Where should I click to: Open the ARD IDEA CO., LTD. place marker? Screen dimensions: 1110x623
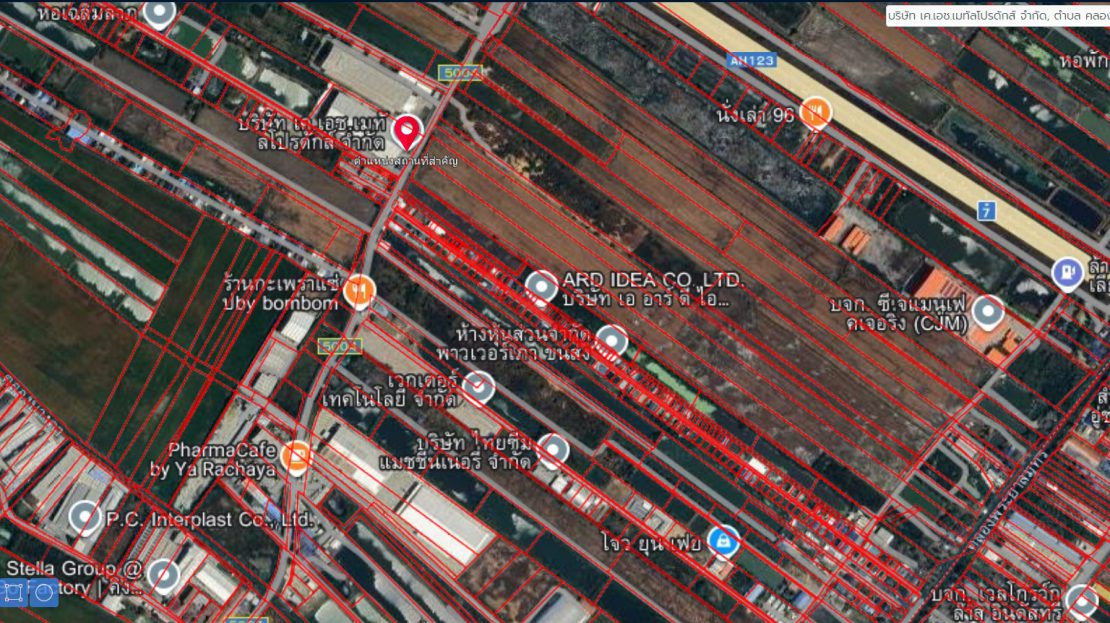[x=541, y=287]
